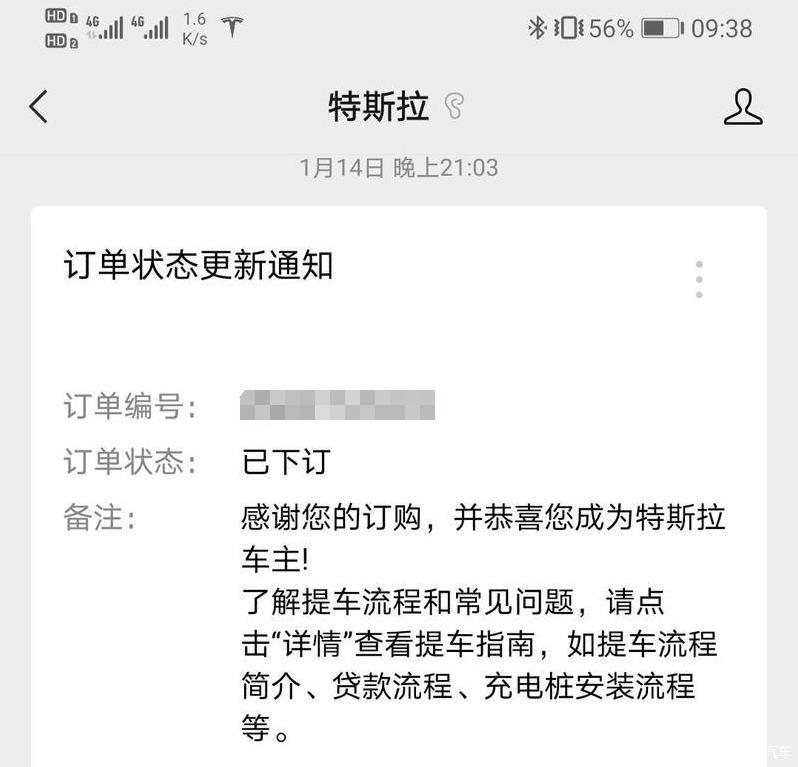This screenshot has width=798, height=767.
Task: Open the 特斯拉 account profile icon
Action: click(x=742, y=107)
